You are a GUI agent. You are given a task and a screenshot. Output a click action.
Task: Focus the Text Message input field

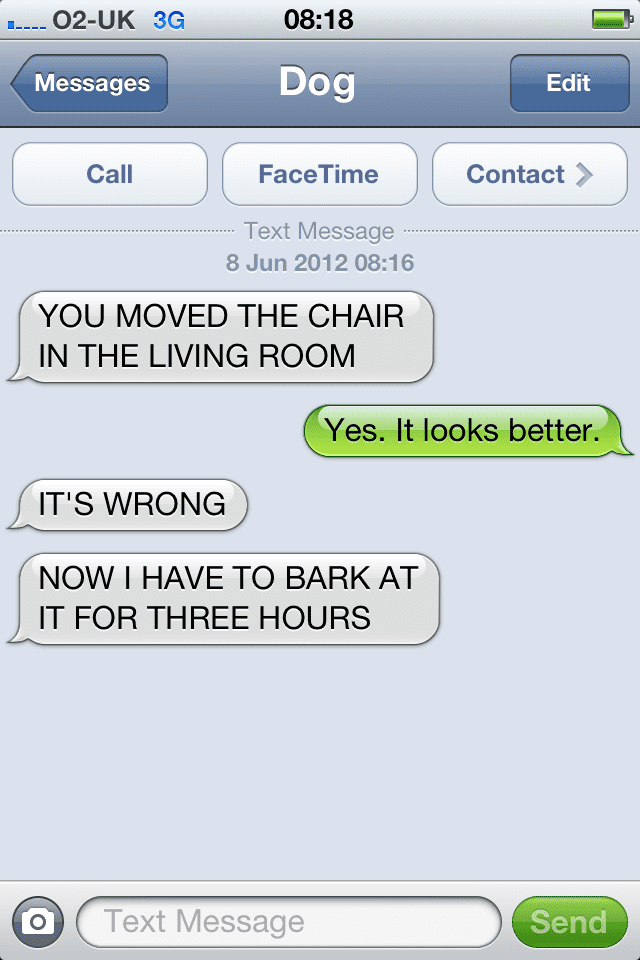tap(288, 921)
